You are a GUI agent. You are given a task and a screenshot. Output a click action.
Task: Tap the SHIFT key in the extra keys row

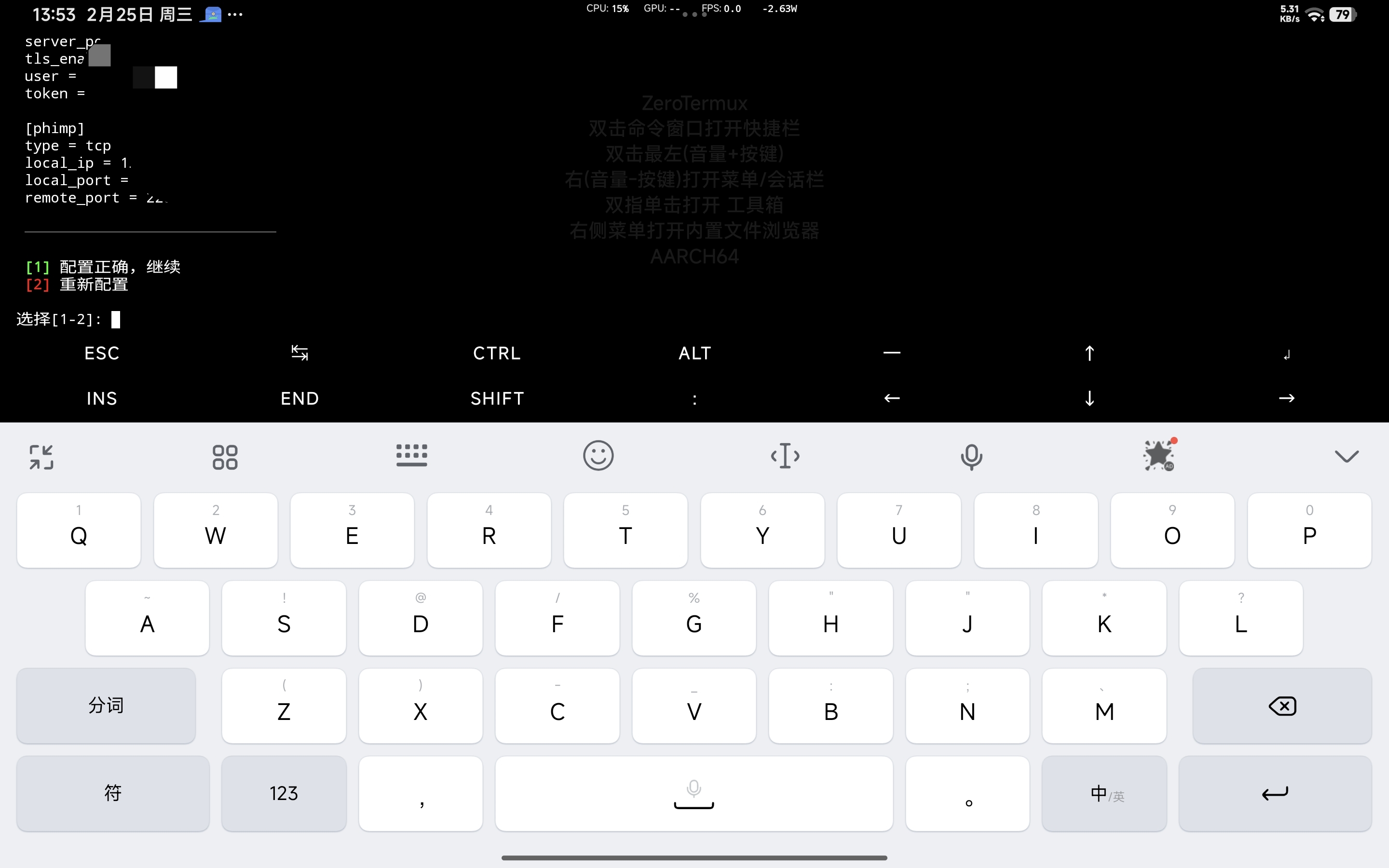point(497,398)
